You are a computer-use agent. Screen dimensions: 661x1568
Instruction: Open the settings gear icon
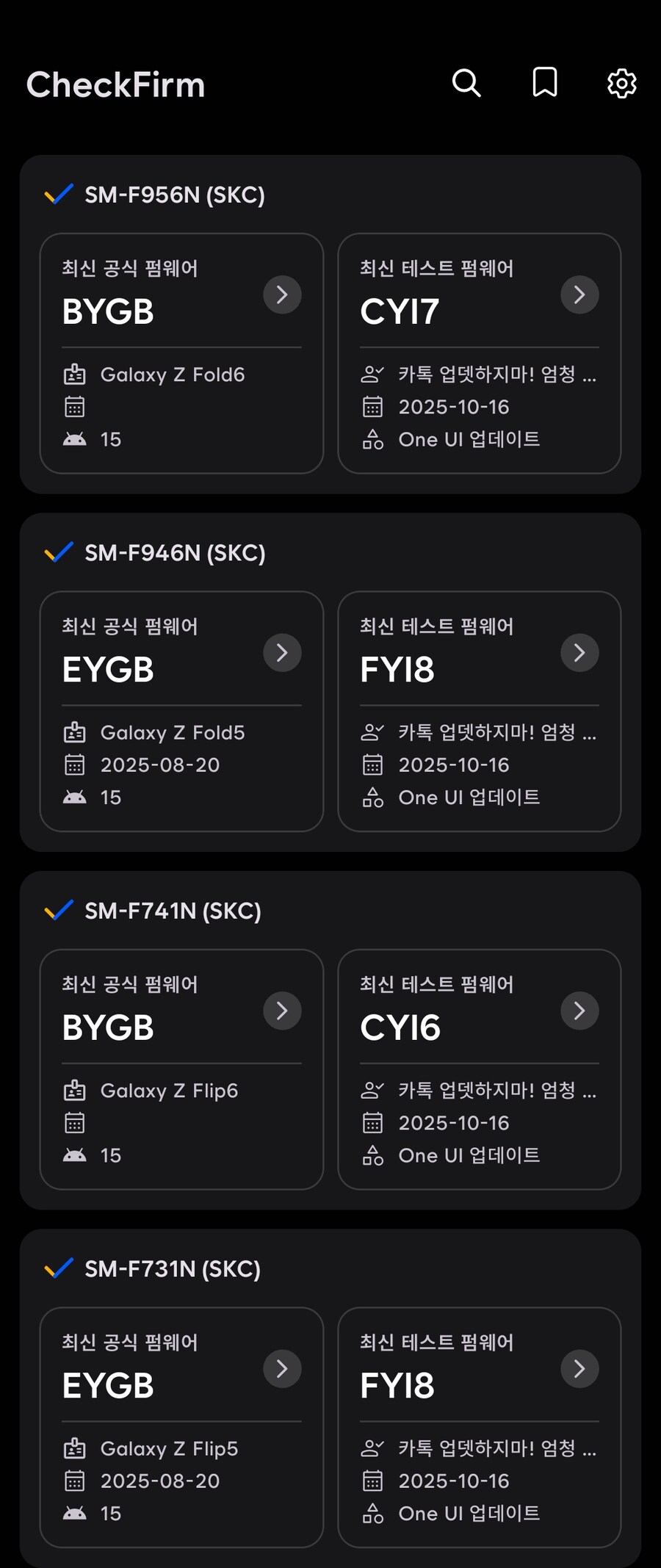[x=621, y=83]
